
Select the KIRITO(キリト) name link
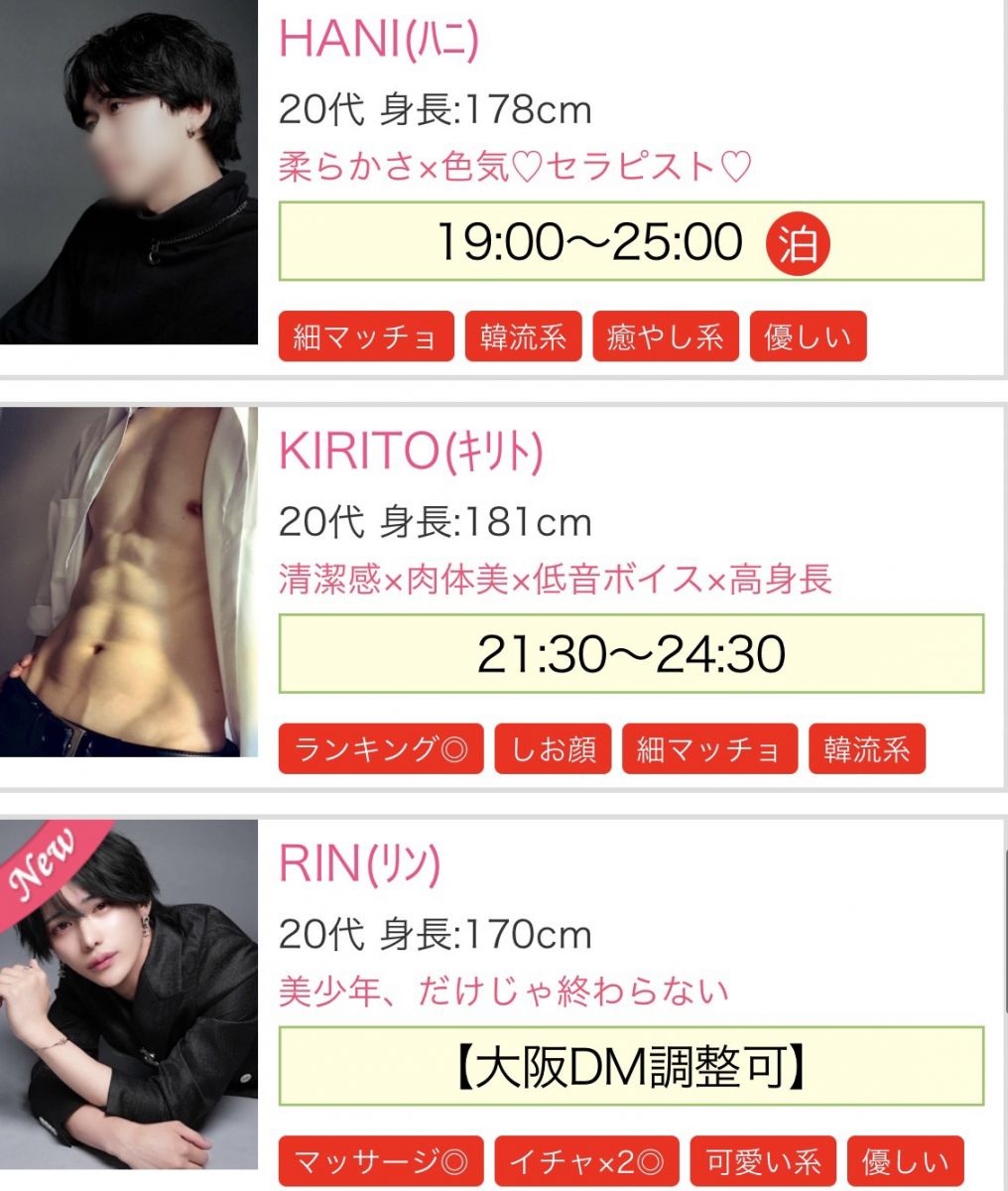tap(410, 453)
